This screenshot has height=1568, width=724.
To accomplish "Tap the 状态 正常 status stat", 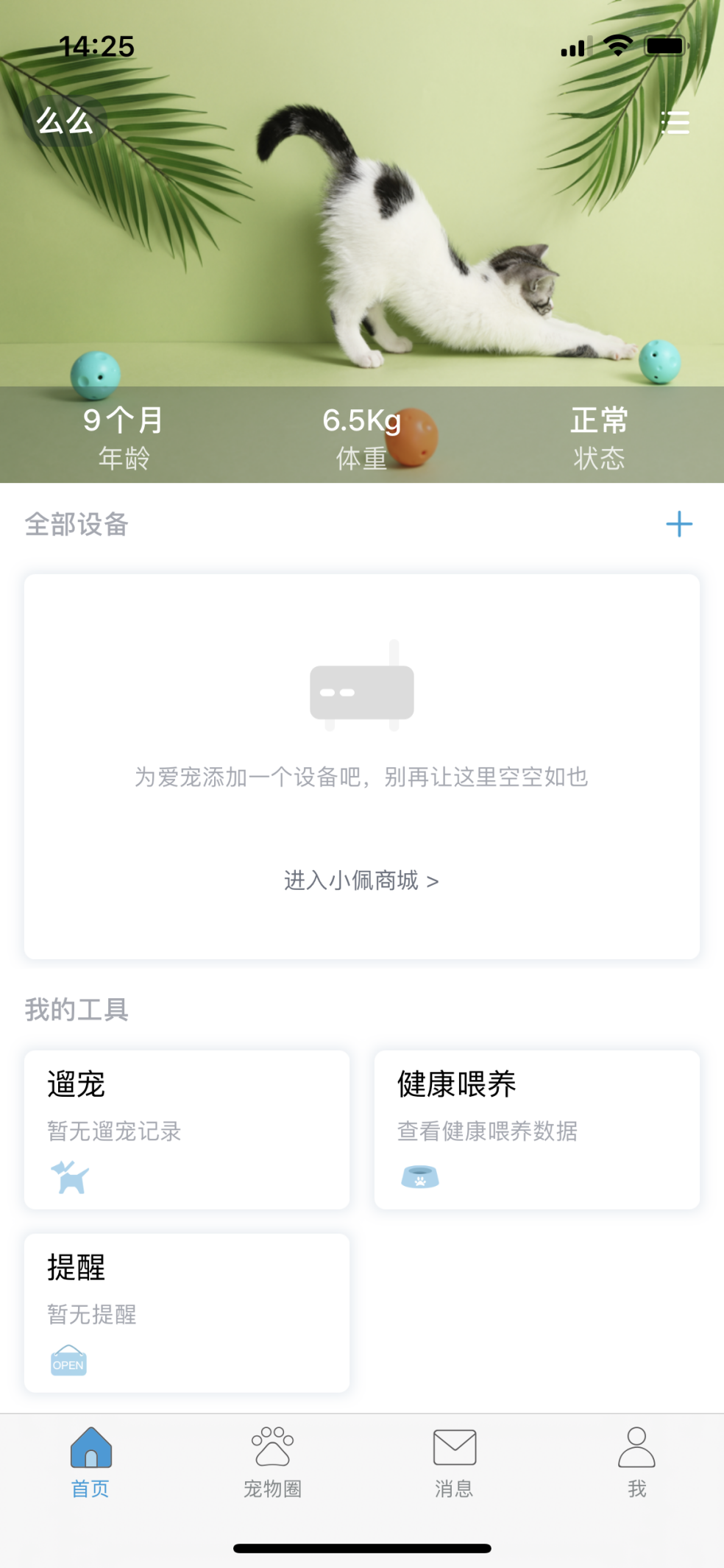I will coord(599,437).
